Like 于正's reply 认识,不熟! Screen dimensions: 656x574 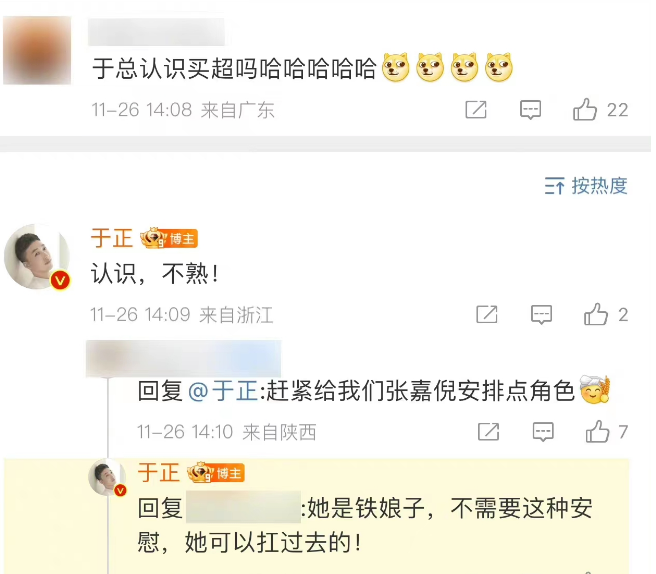(x=597, y=315)
